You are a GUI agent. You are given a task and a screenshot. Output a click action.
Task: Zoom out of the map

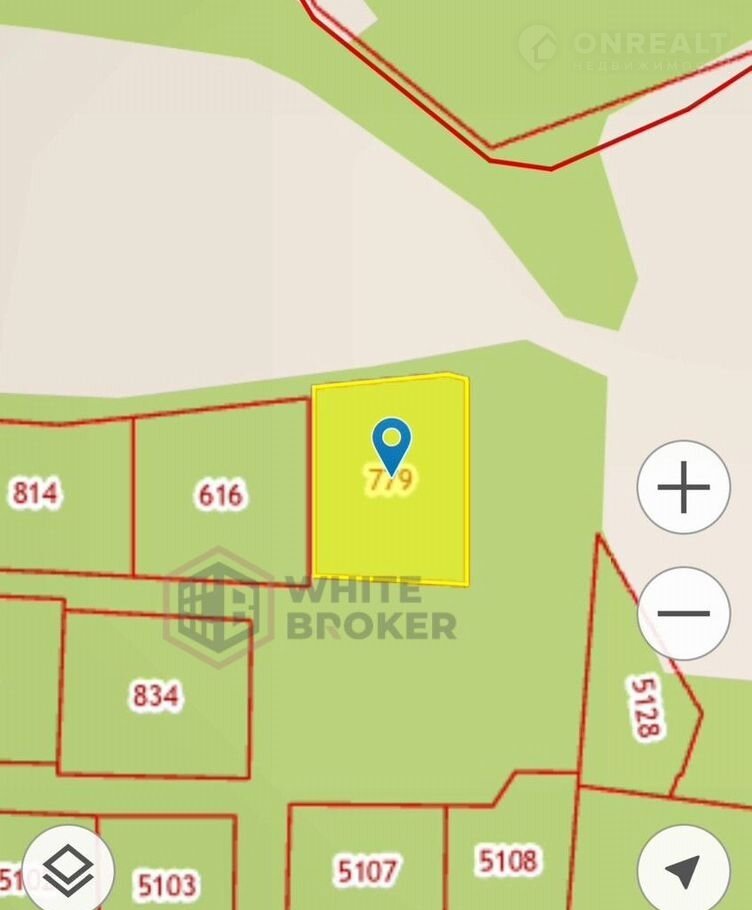684,613
